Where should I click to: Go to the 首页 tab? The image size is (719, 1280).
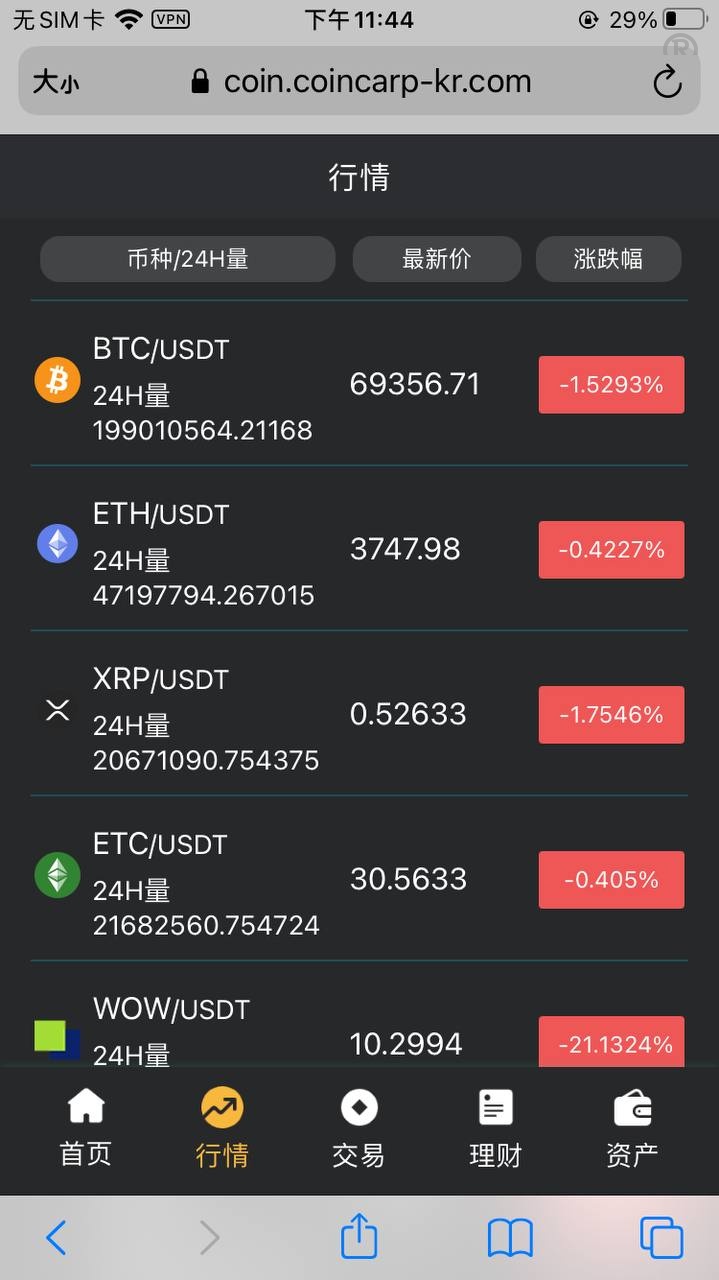pyautogui.click(x=86, y=1128)
